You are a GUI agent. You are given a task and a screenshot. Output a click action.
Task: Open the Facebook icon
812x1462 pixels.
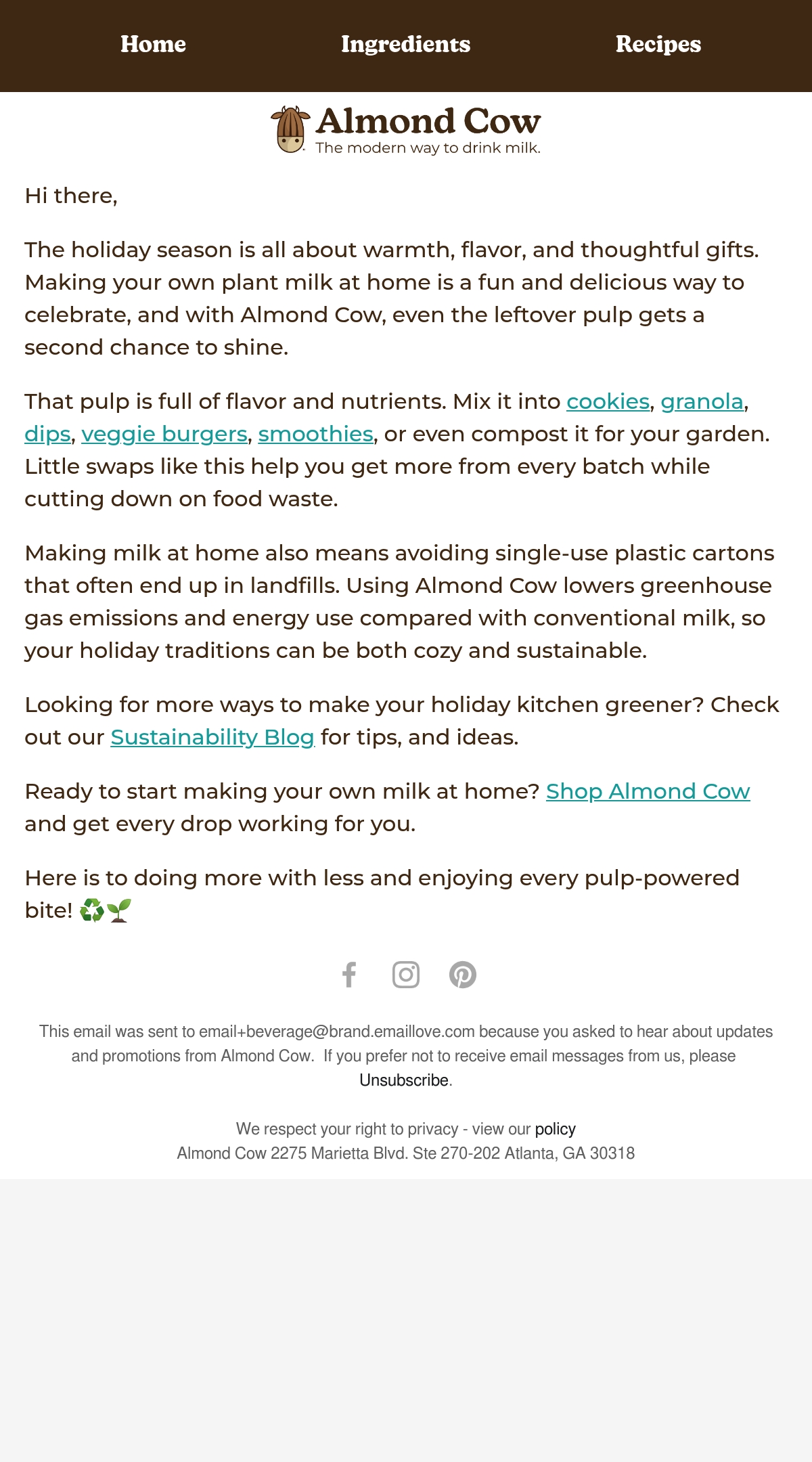click(349, 975)
